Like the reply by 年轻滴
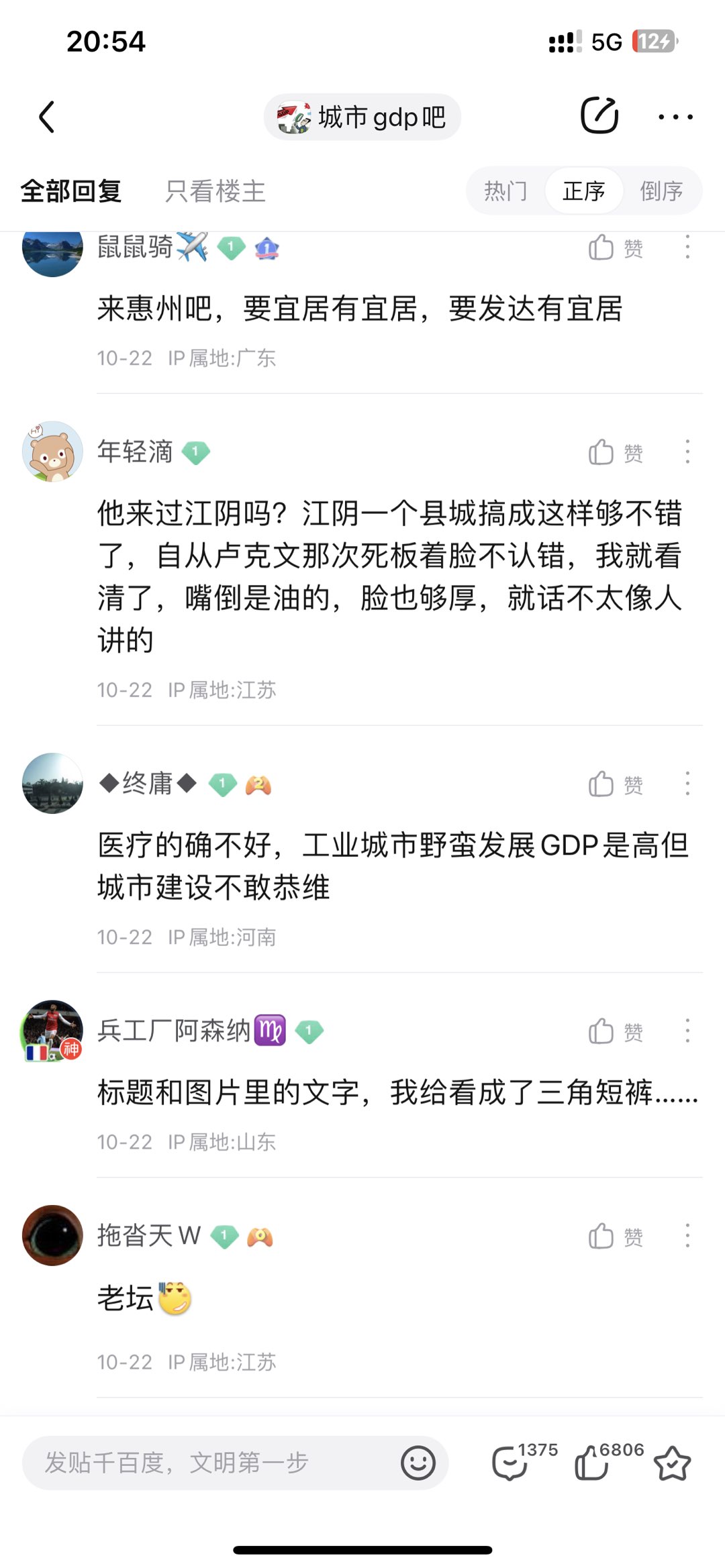Image resolution: width=725 pixels, height=1568 pixels. 614,453
